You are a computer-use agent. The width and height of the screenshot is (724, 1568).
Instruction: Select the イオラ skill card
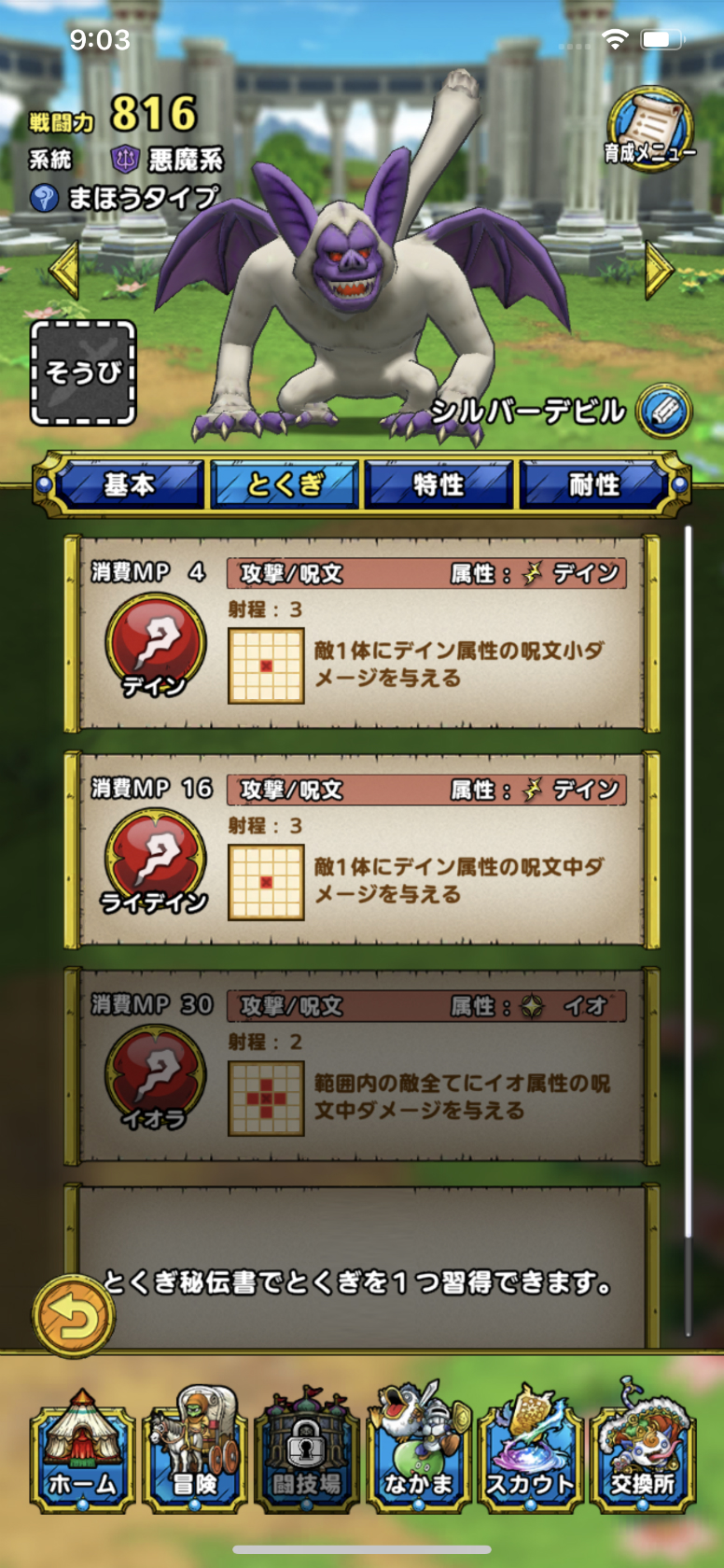tap(362, 1067)
